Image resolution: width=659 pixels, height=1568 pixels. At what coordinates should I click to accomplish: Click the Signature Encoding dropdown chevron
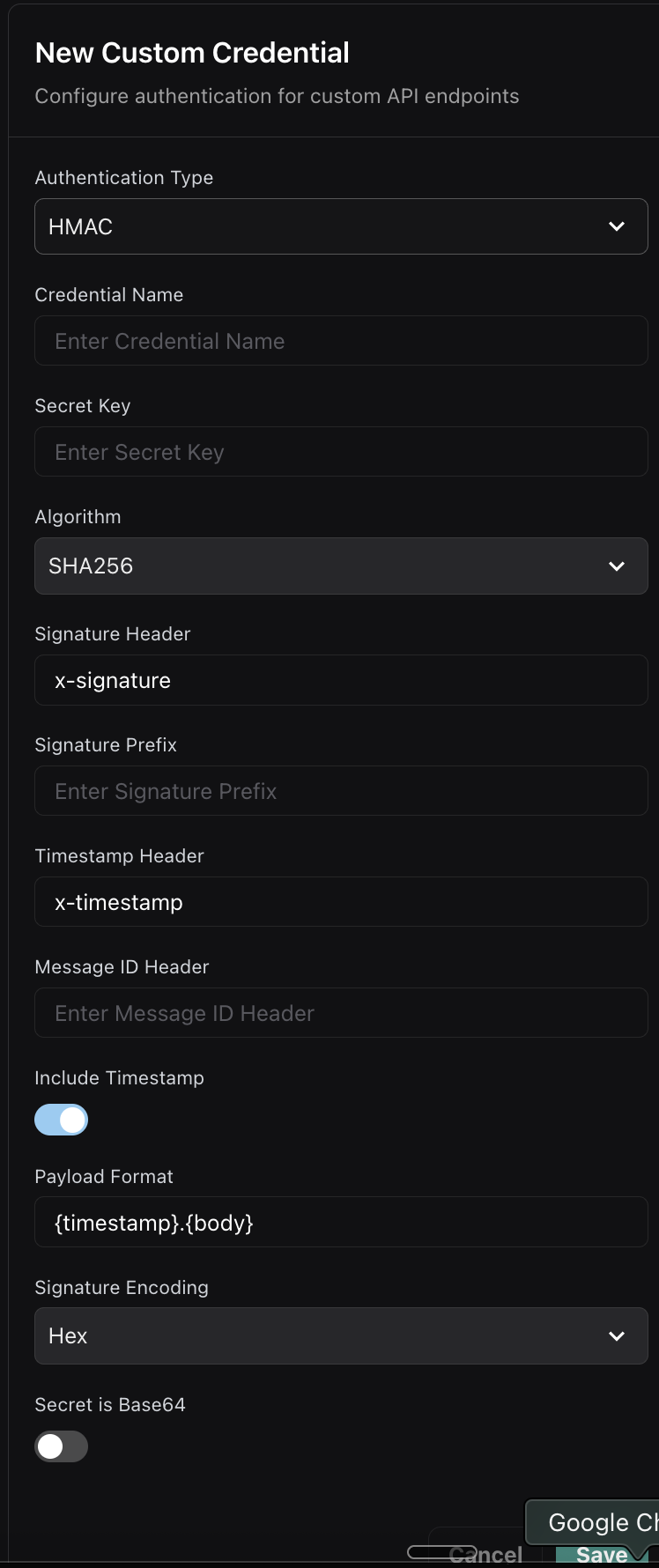tap(616, 1335)
